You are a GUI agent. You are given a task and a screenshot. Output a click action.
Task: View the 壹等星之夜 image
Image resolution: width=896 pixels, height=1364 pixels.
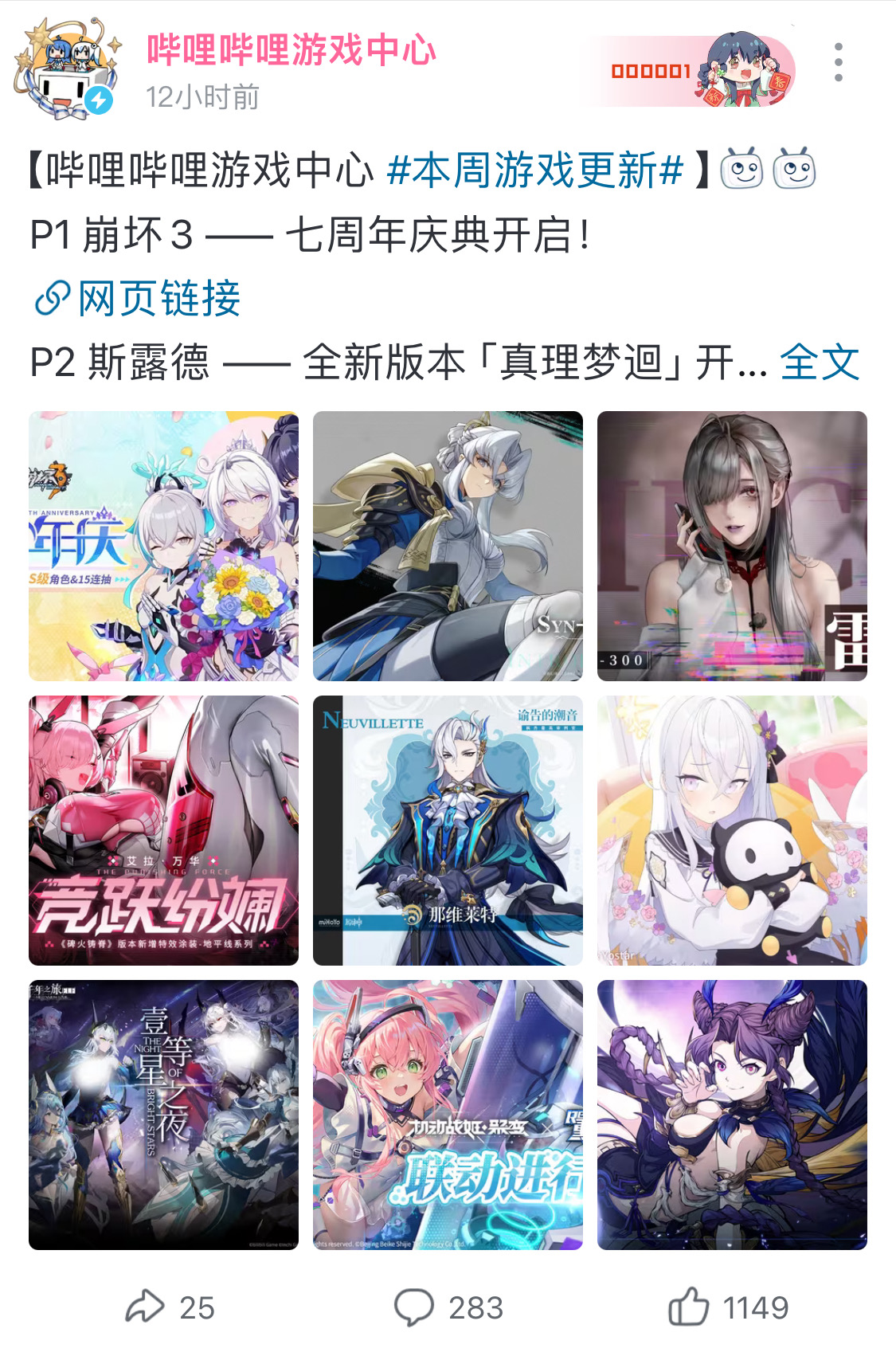(163, 1115)
